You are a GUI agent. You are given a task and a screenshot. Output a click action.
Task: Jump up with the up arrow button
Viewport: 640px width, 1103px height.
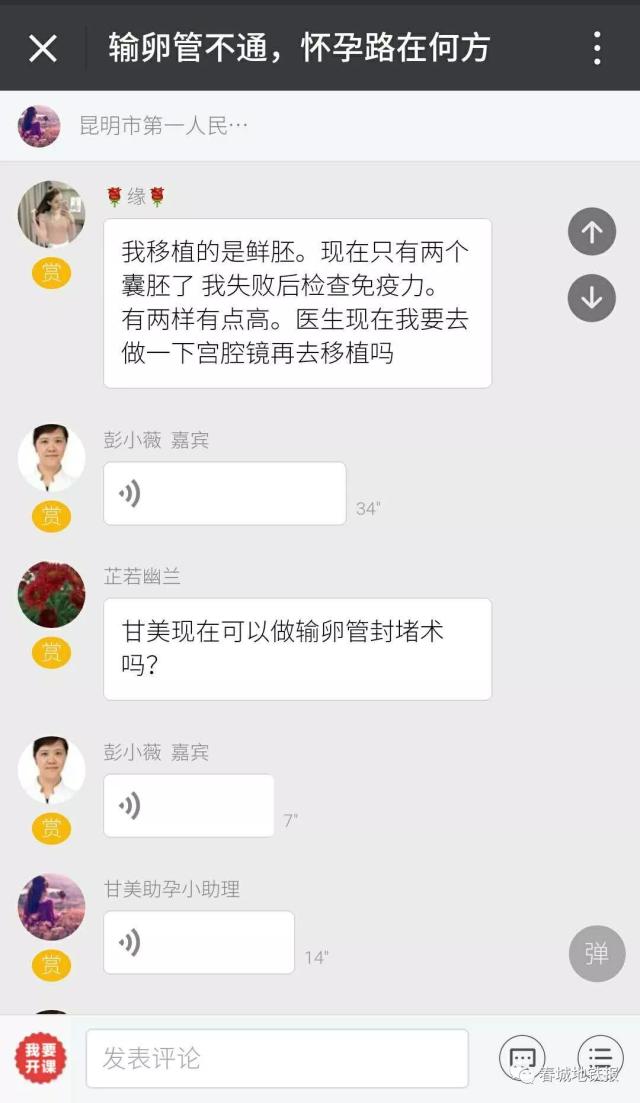click(591, 233)
